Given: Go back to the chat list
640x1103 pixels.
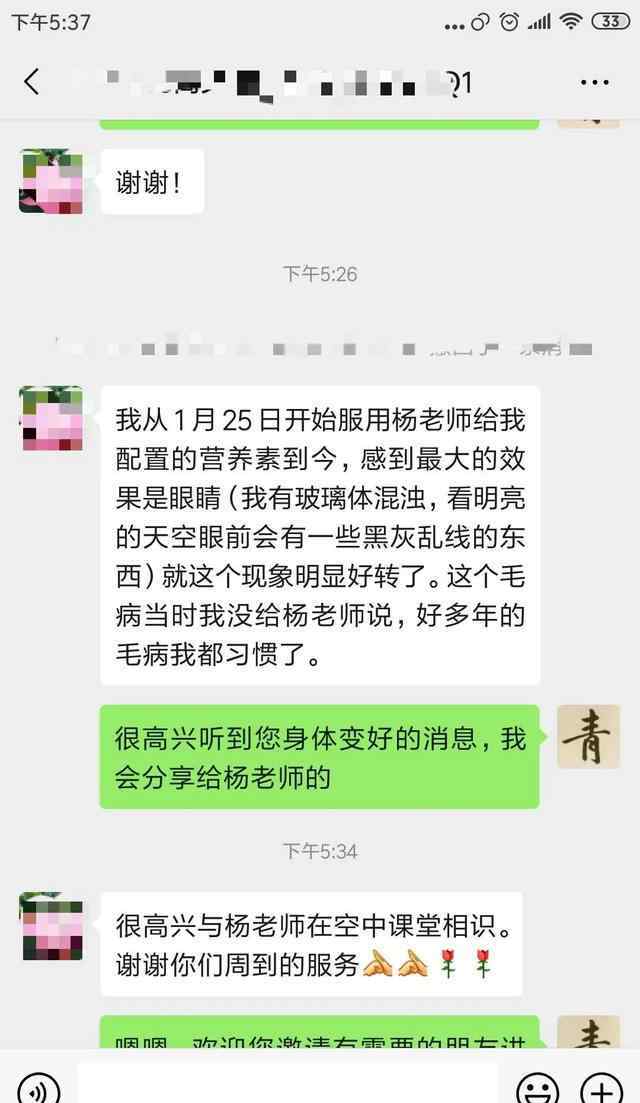Looking at the screenshot, I should tap(32, 82).
